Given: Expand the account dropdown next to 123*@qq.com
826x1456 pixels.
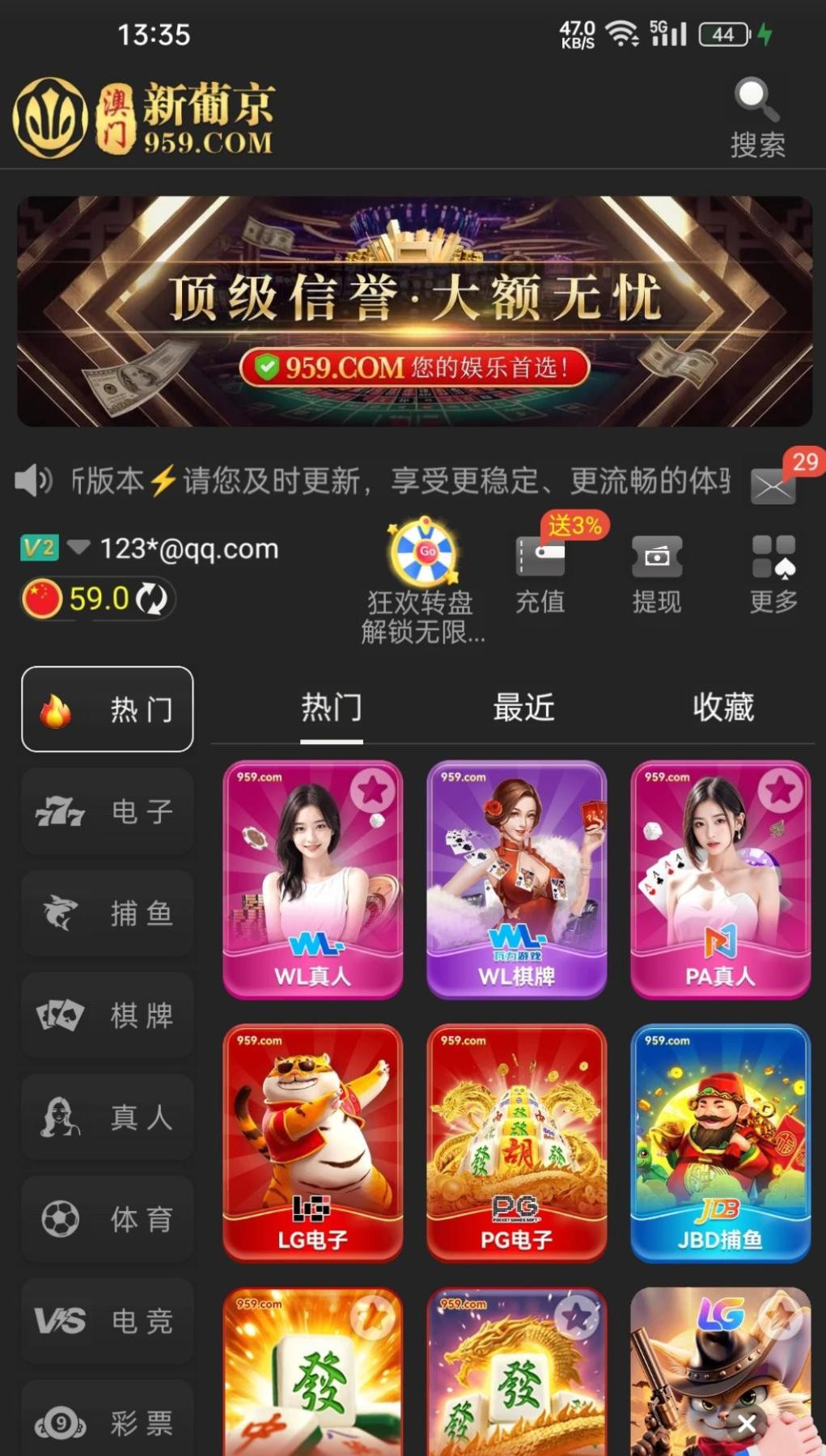Looking at the screenshot, I should click(x=78, y=548).
